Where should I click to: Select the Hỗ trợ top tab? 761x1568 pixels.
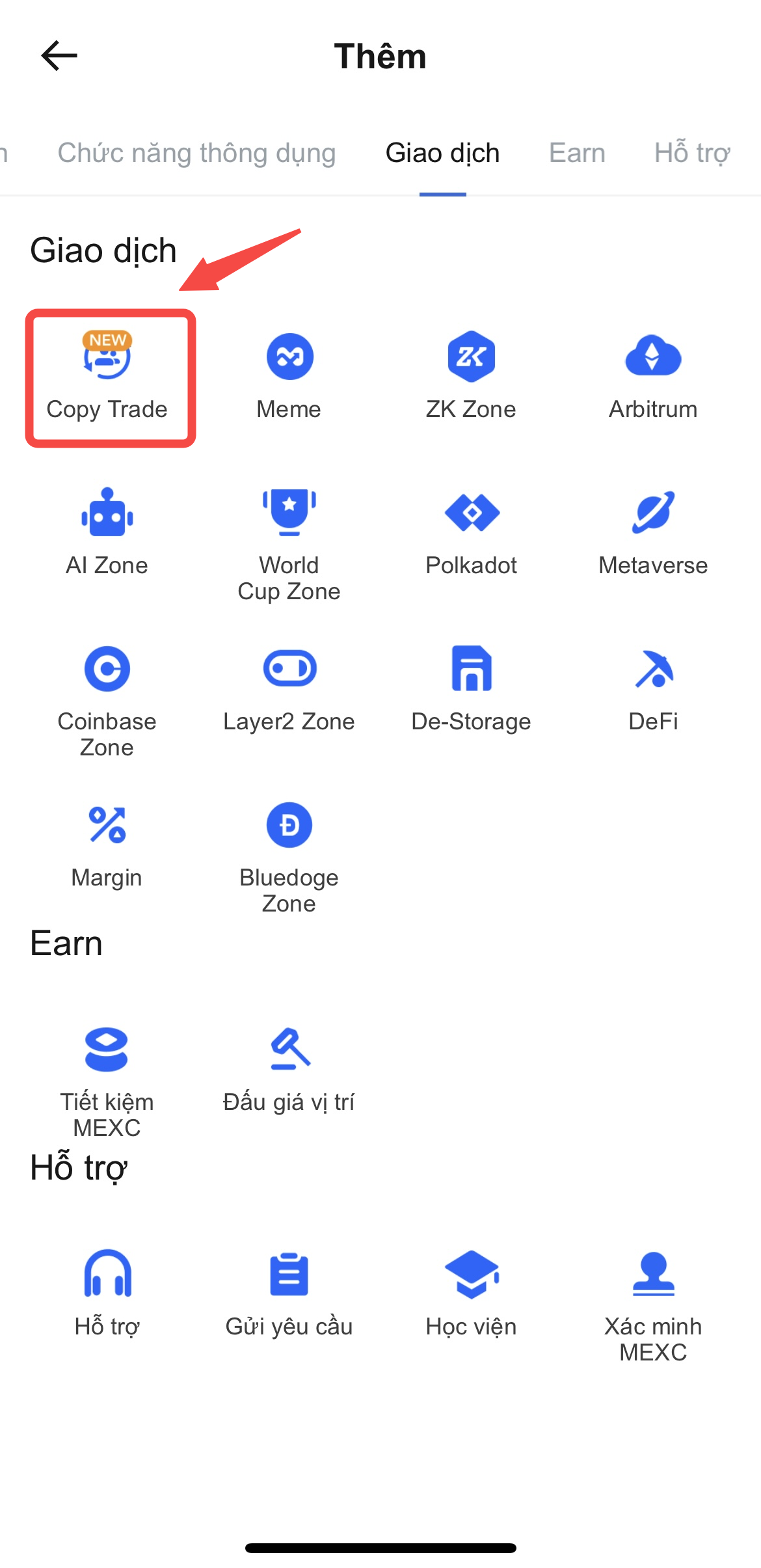(692, 154)
